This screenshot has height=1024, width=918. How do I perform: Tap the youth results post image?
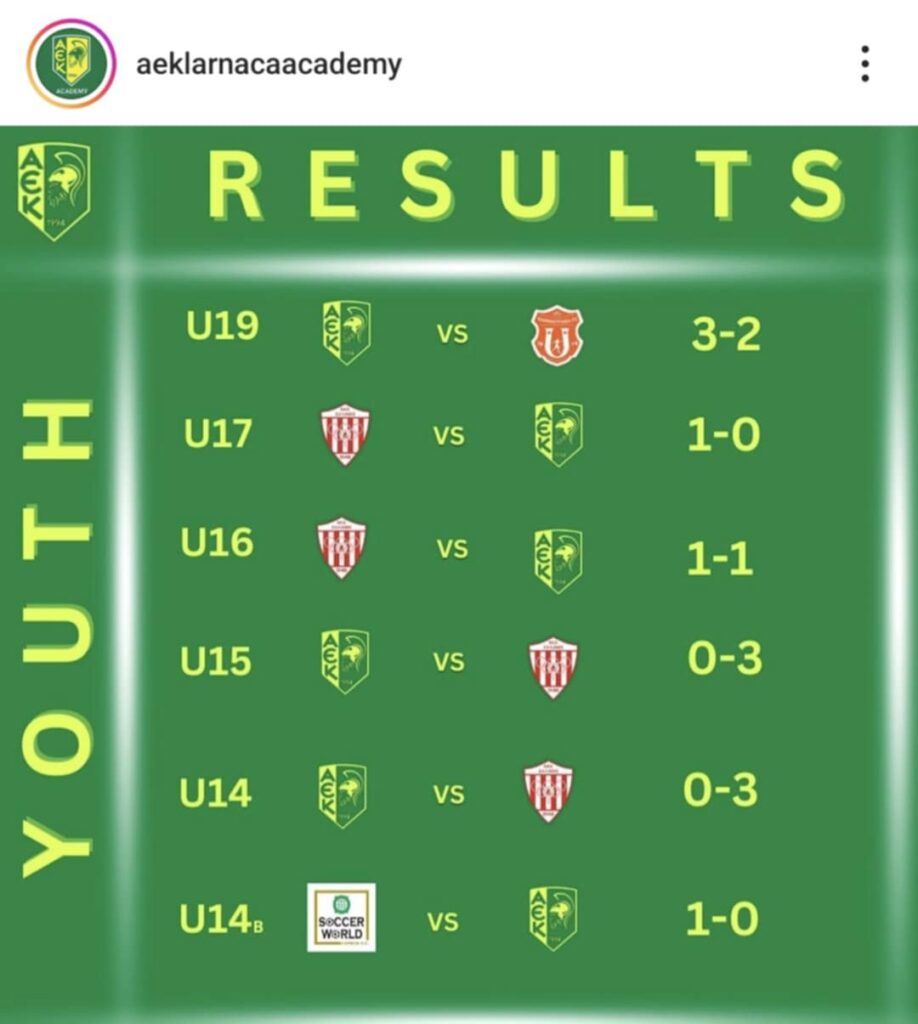459,575
